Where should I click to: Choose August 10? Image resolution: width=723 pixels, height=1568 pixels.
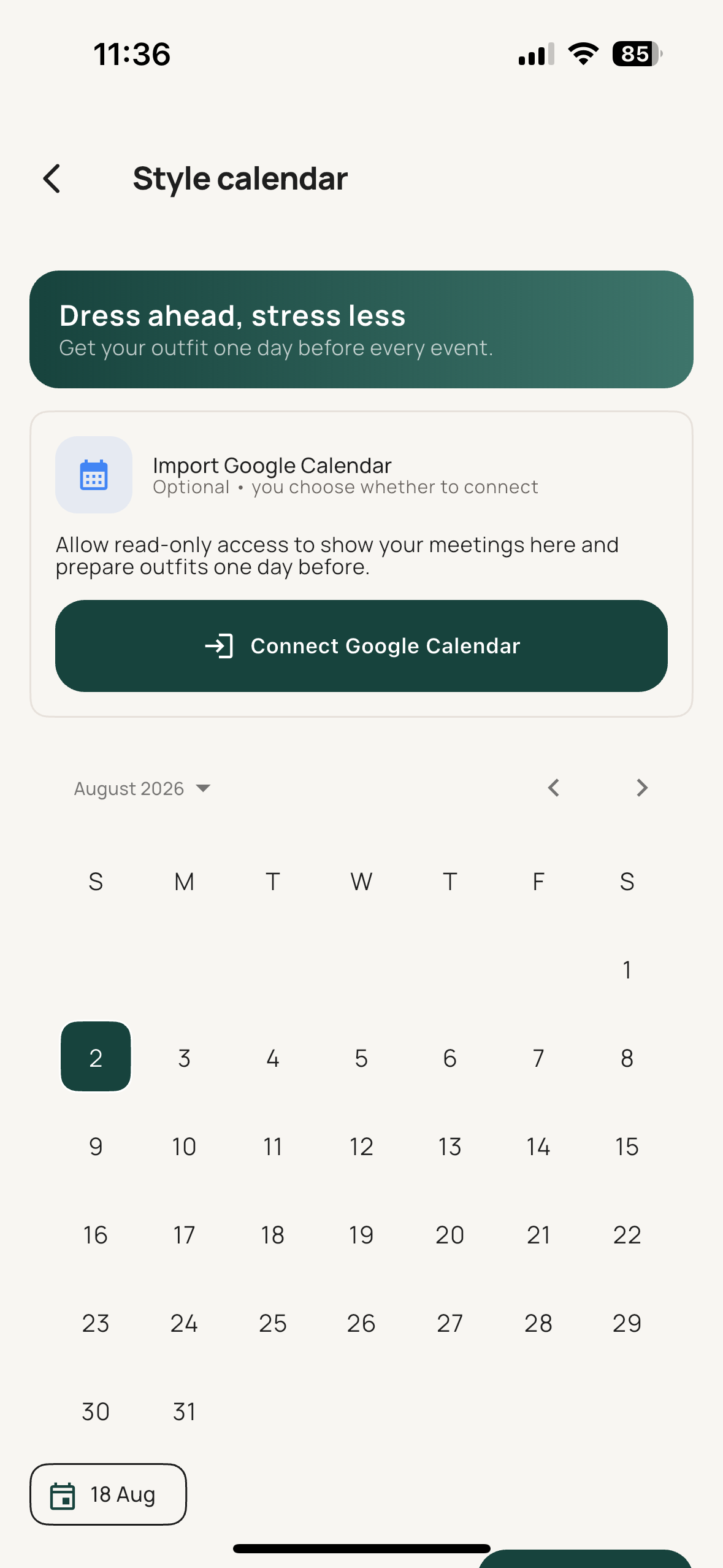click(x=184, y=1147)
